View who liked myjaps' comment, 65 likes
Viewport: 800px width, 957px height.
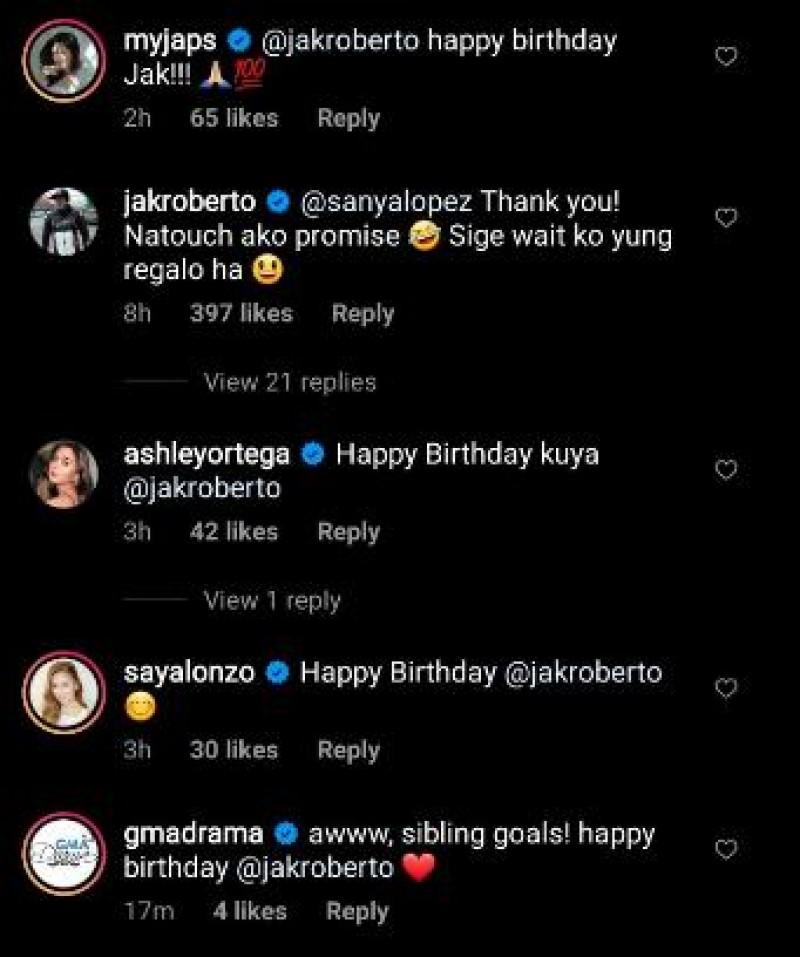[x=233, y=118]
